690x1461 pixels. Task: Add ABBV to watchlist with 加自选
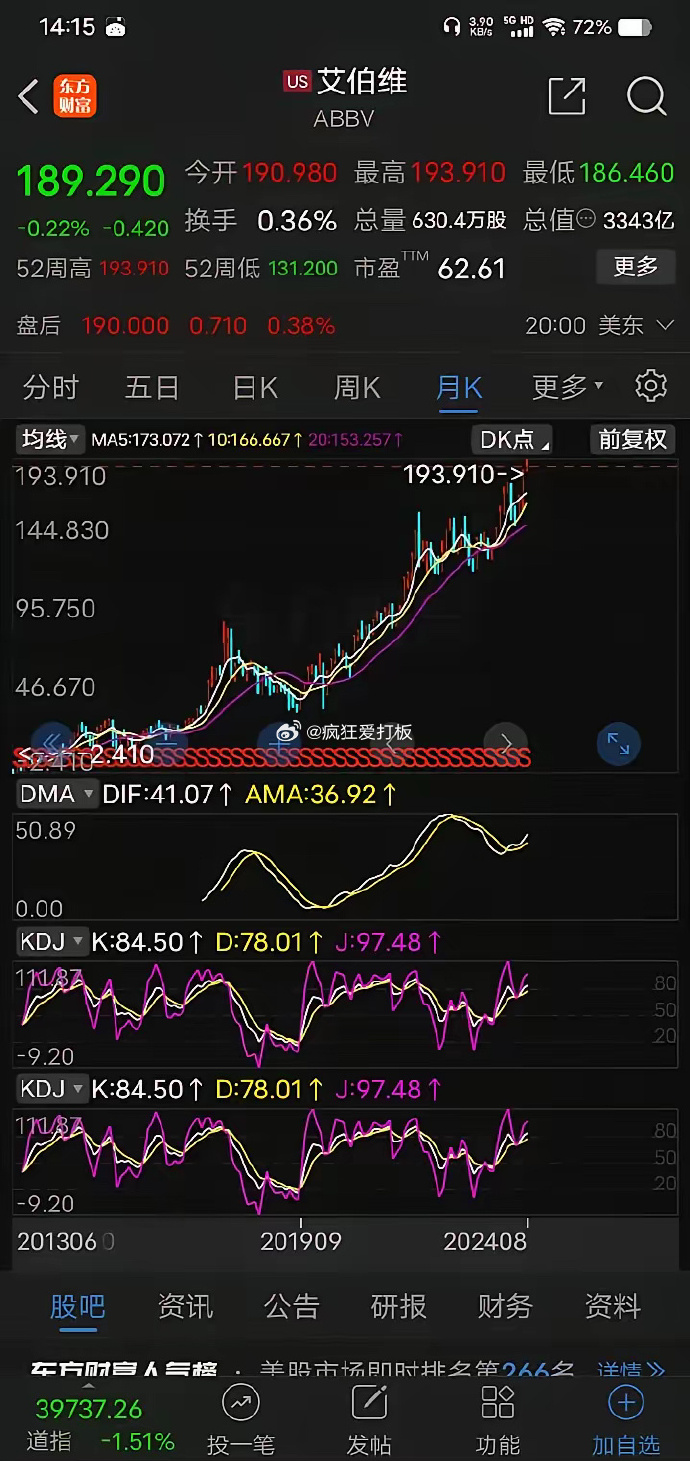[x=626, y=1420]
